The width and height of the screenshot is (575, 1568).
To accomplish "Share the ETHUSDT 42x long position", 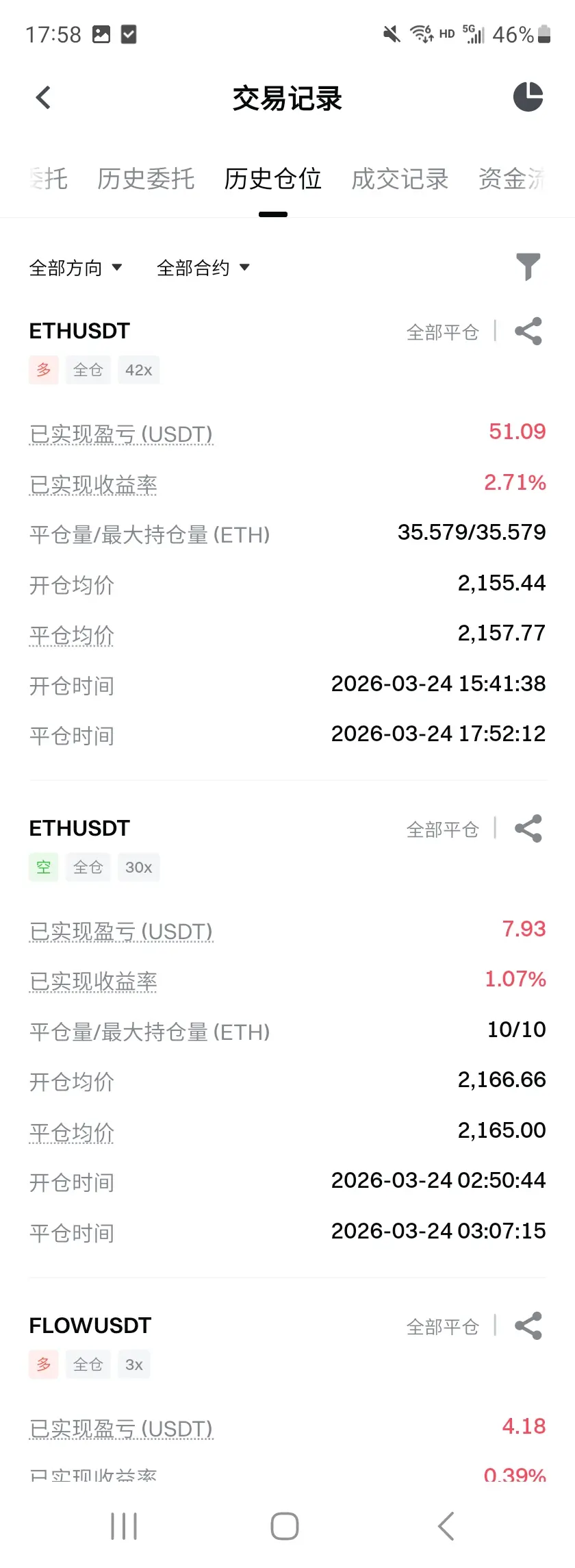I will coord(528,332).
